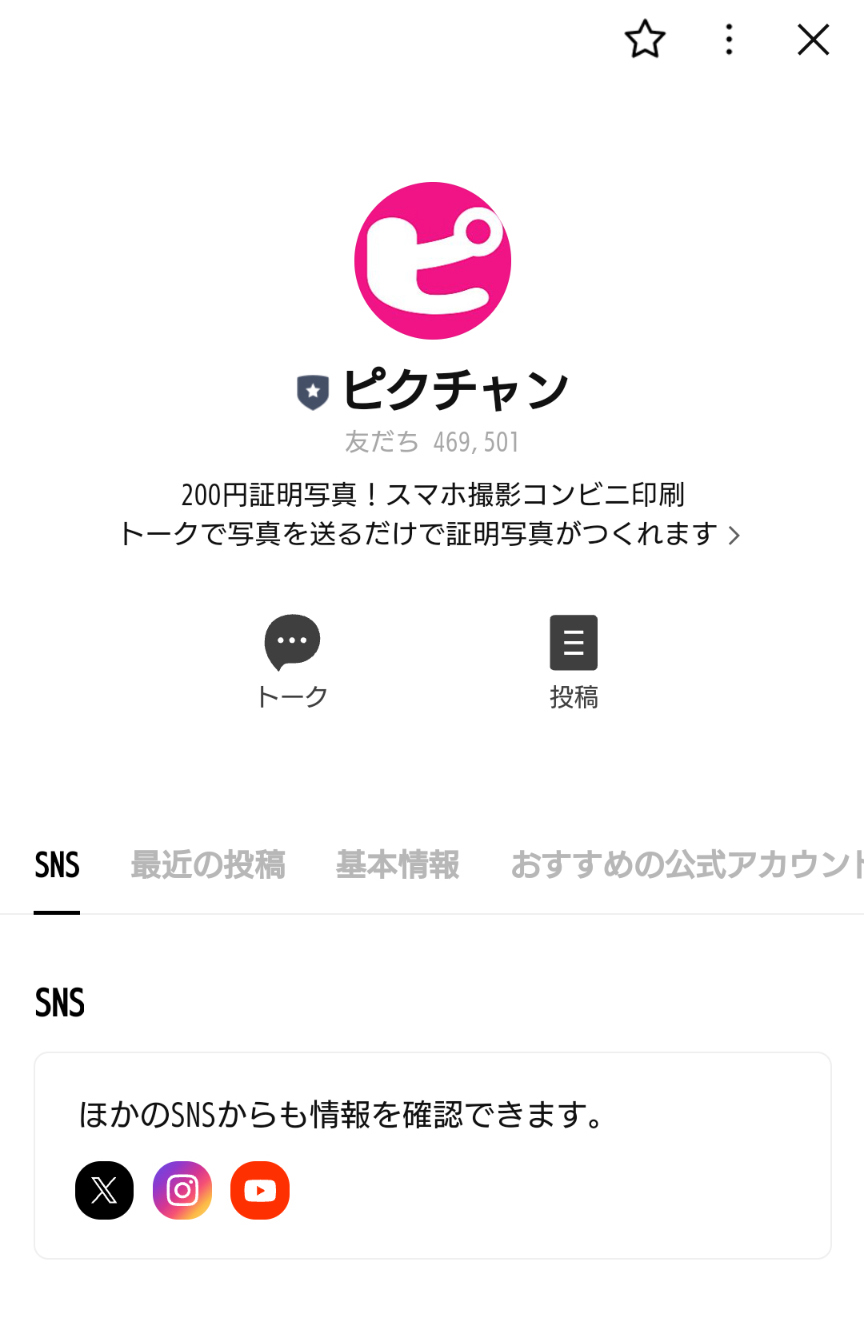Open the 基本情報 tab
The image size is (864, 1342).
tap(397, 864)
